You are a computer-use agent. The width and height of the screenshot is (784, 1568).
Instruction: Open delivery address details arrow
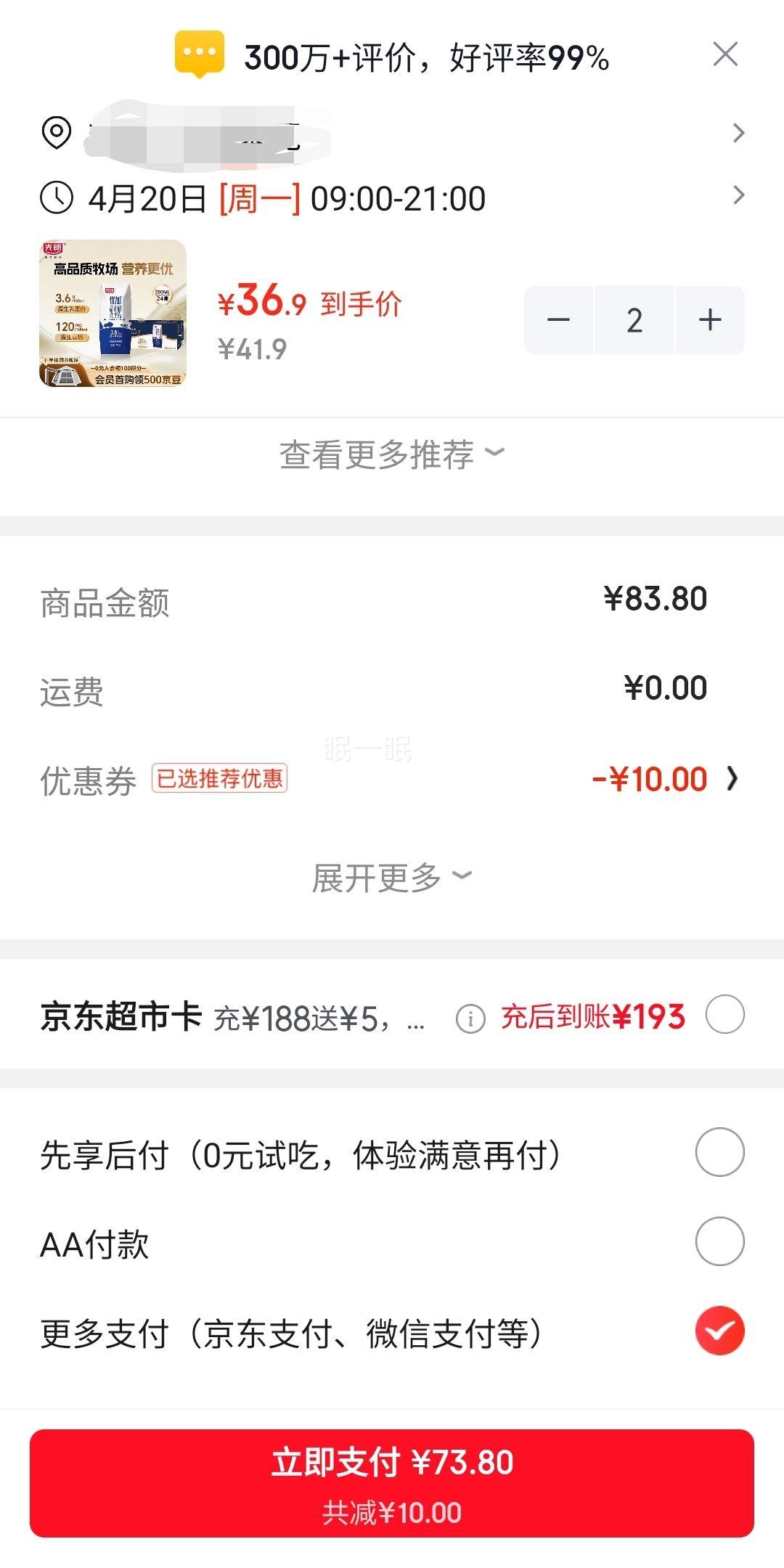click(x=739, y=133)
